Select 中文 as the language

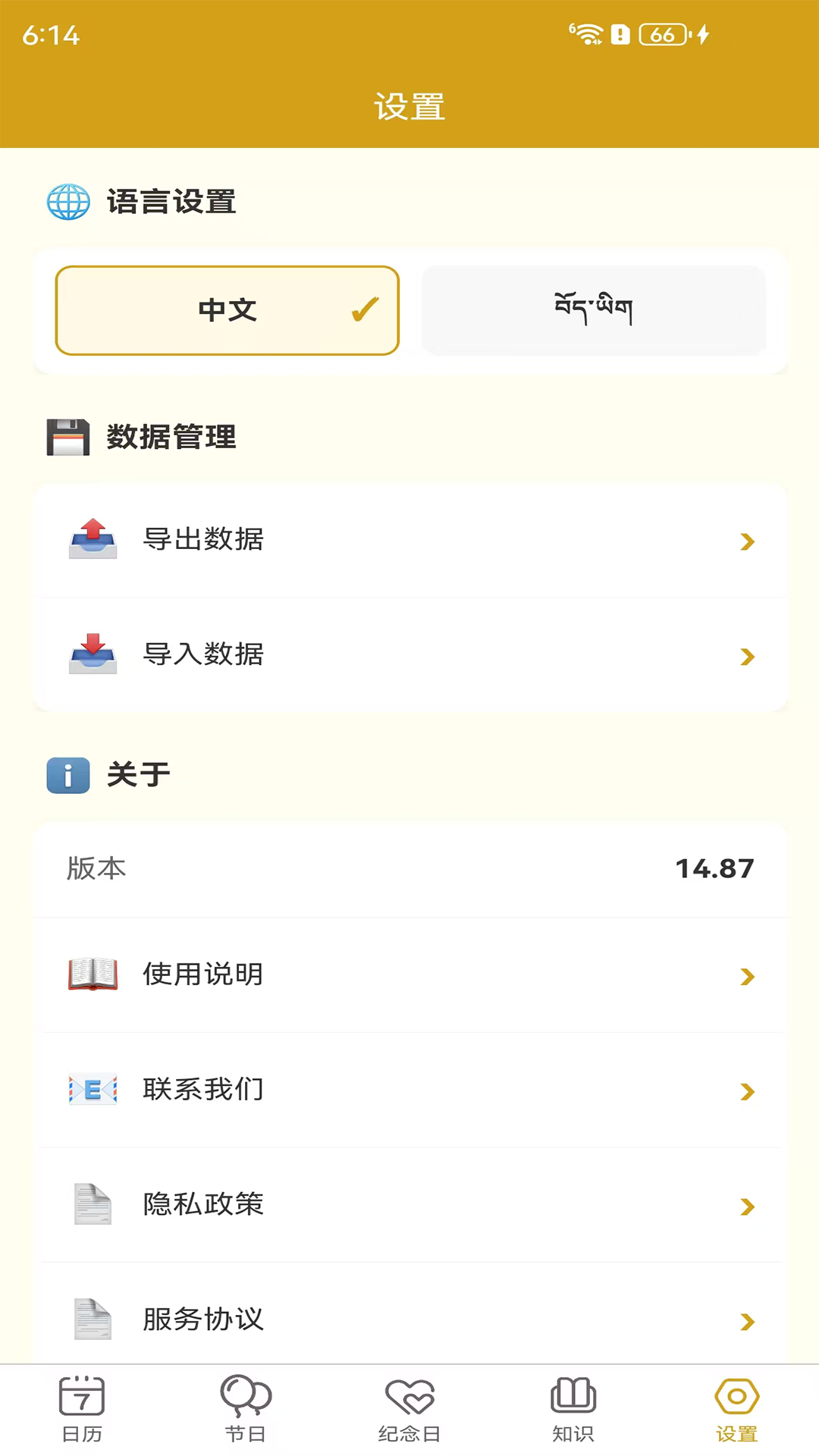(x=227, y=310)
